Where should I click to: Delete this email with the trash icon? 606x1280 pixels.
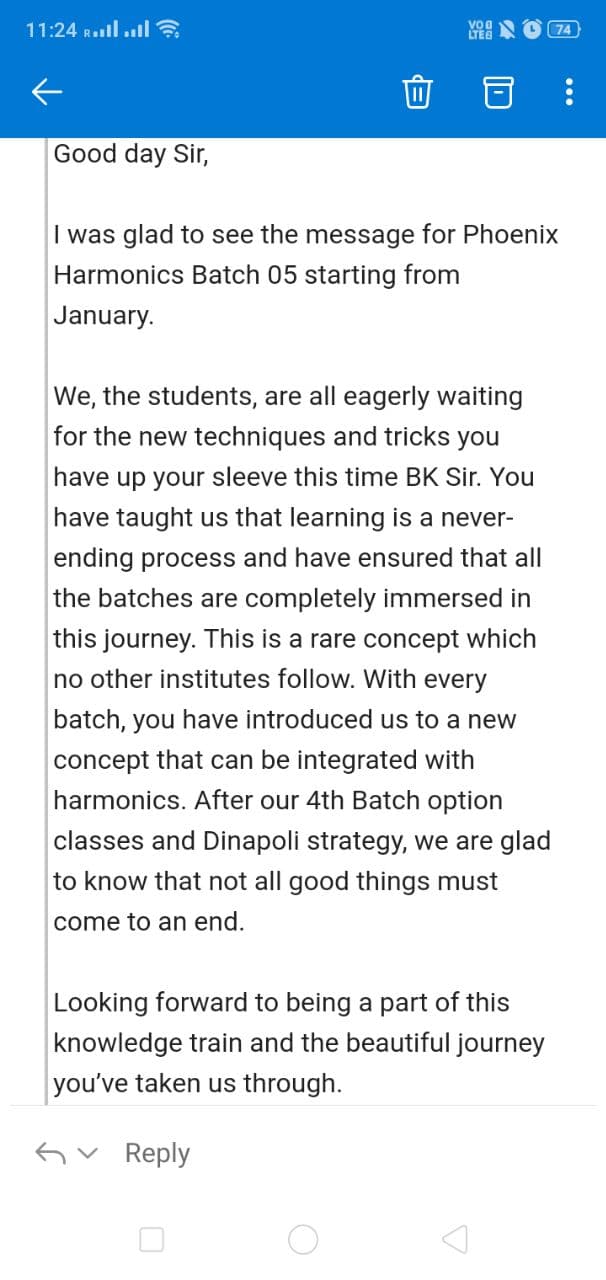pos(417,93)
